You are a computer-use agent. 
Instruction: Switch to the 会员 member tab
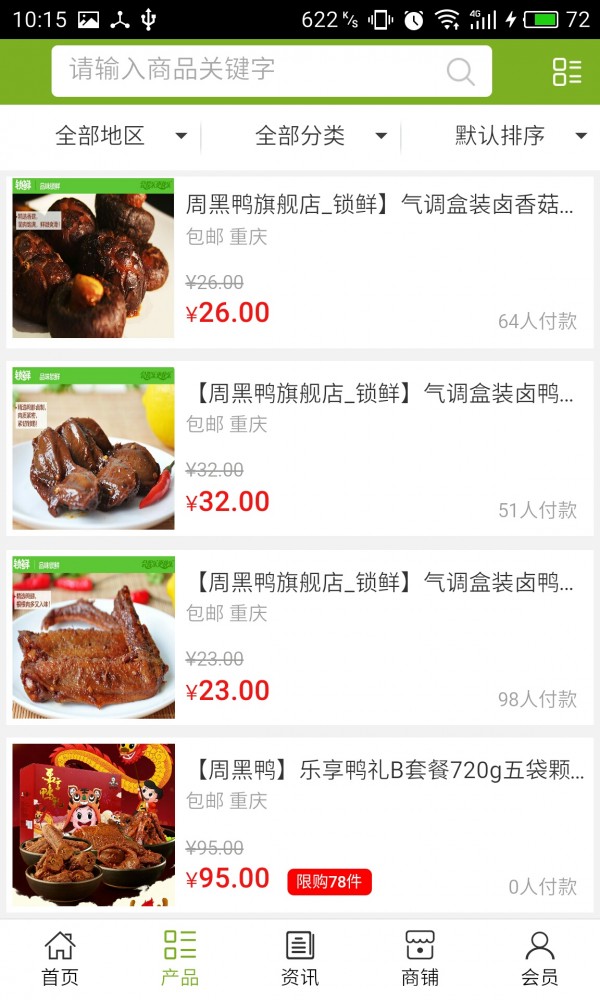(540, 958)
